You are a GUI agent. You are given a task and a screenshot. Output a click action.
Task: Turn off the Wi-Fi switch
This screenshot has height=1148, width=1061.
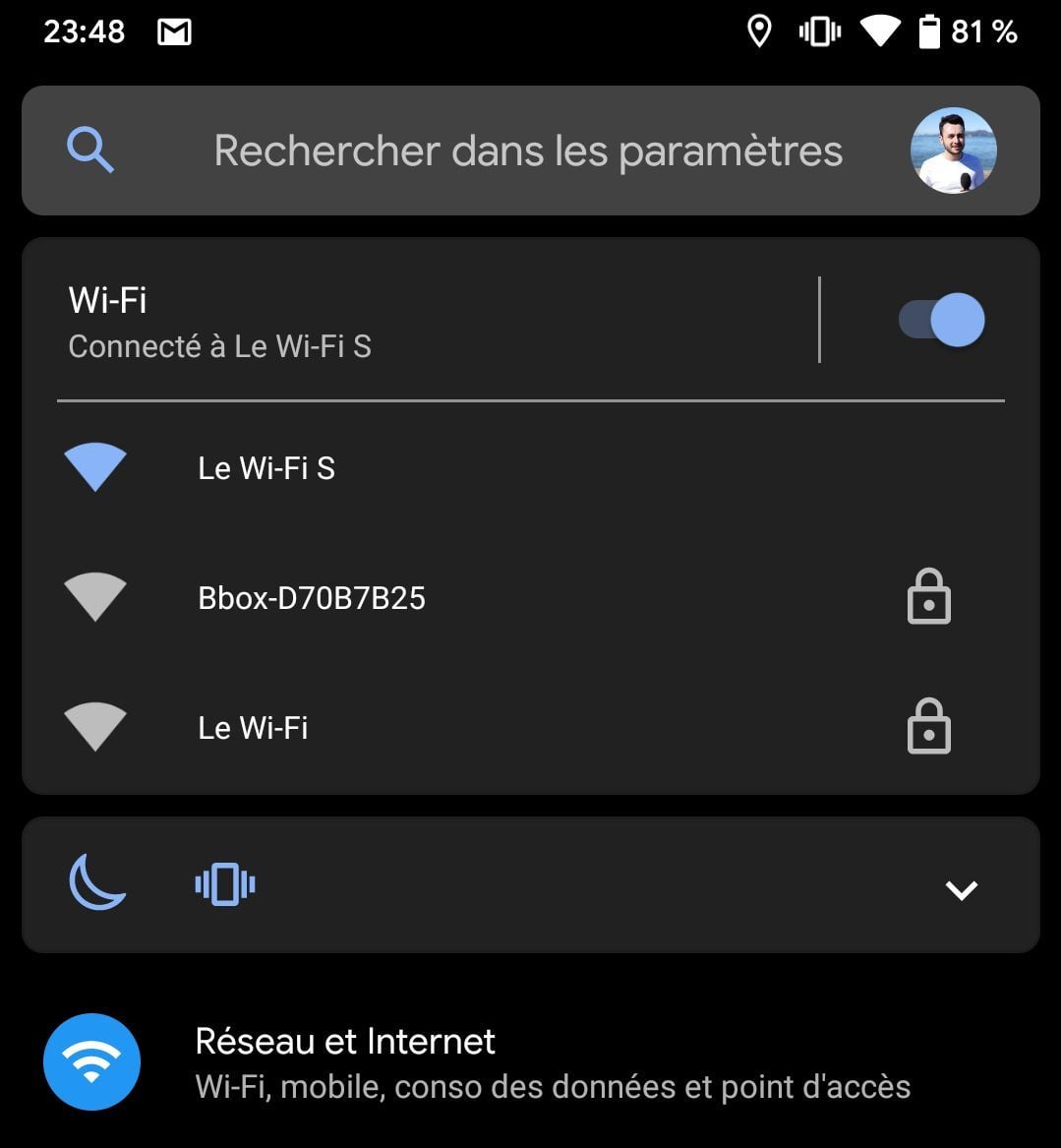pos(941,320)
